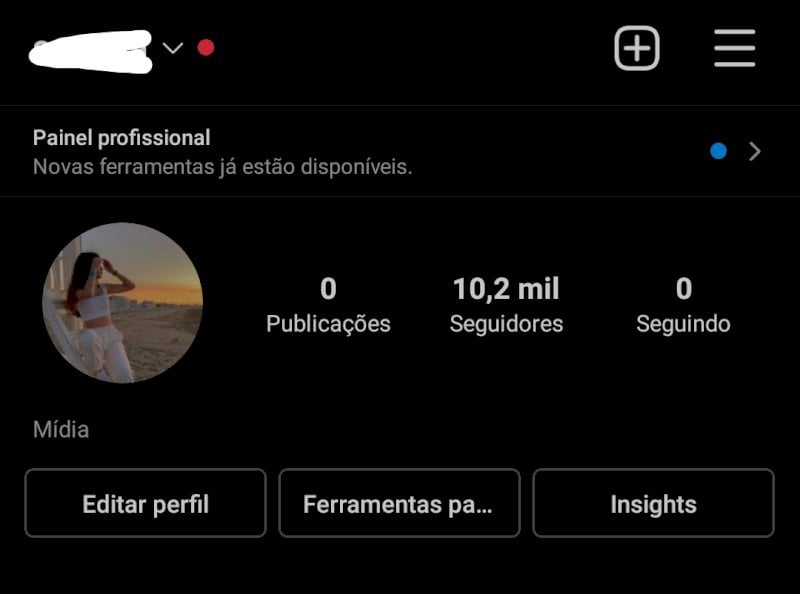Open Insights
This screenshot has width=800, height=594.
click(653, 504)
